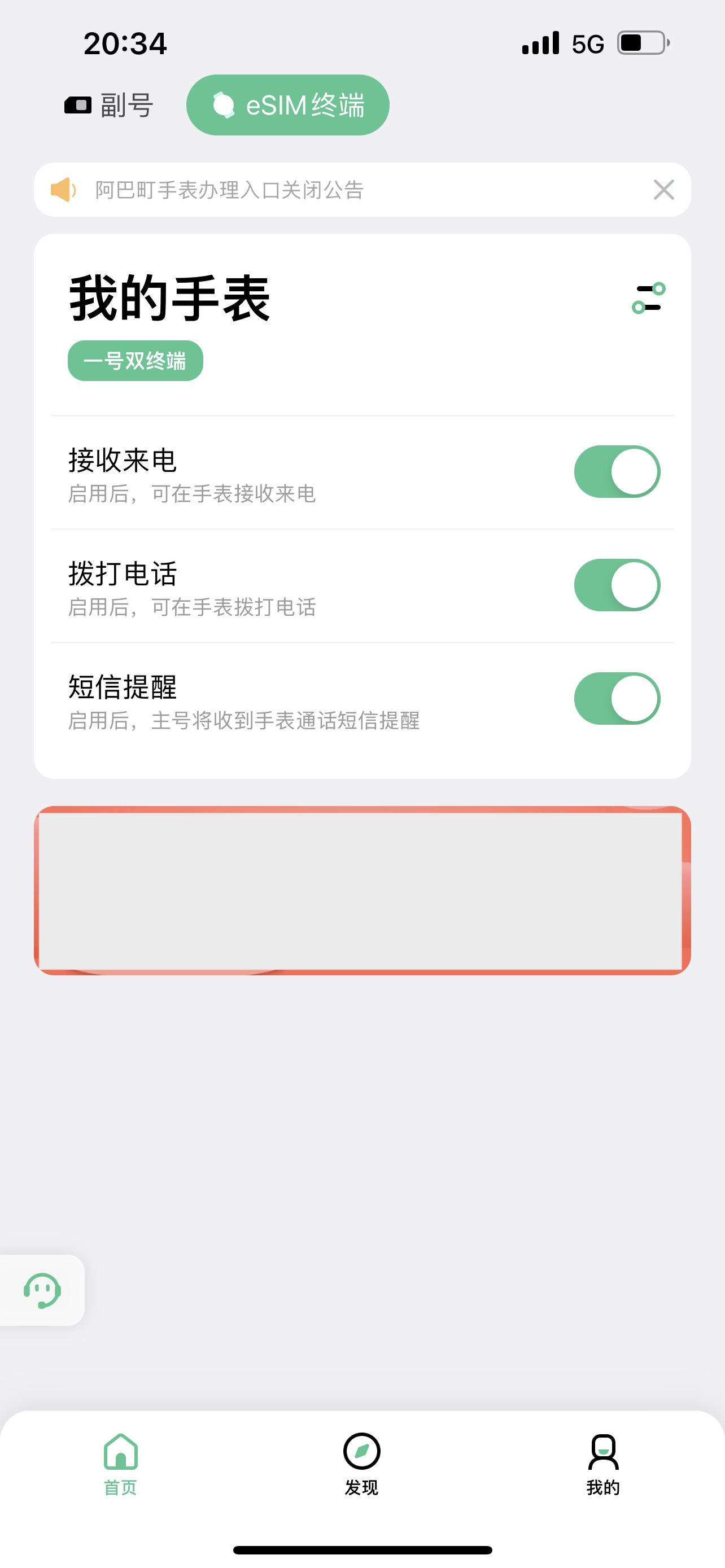
Task: Dismiss the announcement banner
Action: pyautogui.click(x=663, y=190)
